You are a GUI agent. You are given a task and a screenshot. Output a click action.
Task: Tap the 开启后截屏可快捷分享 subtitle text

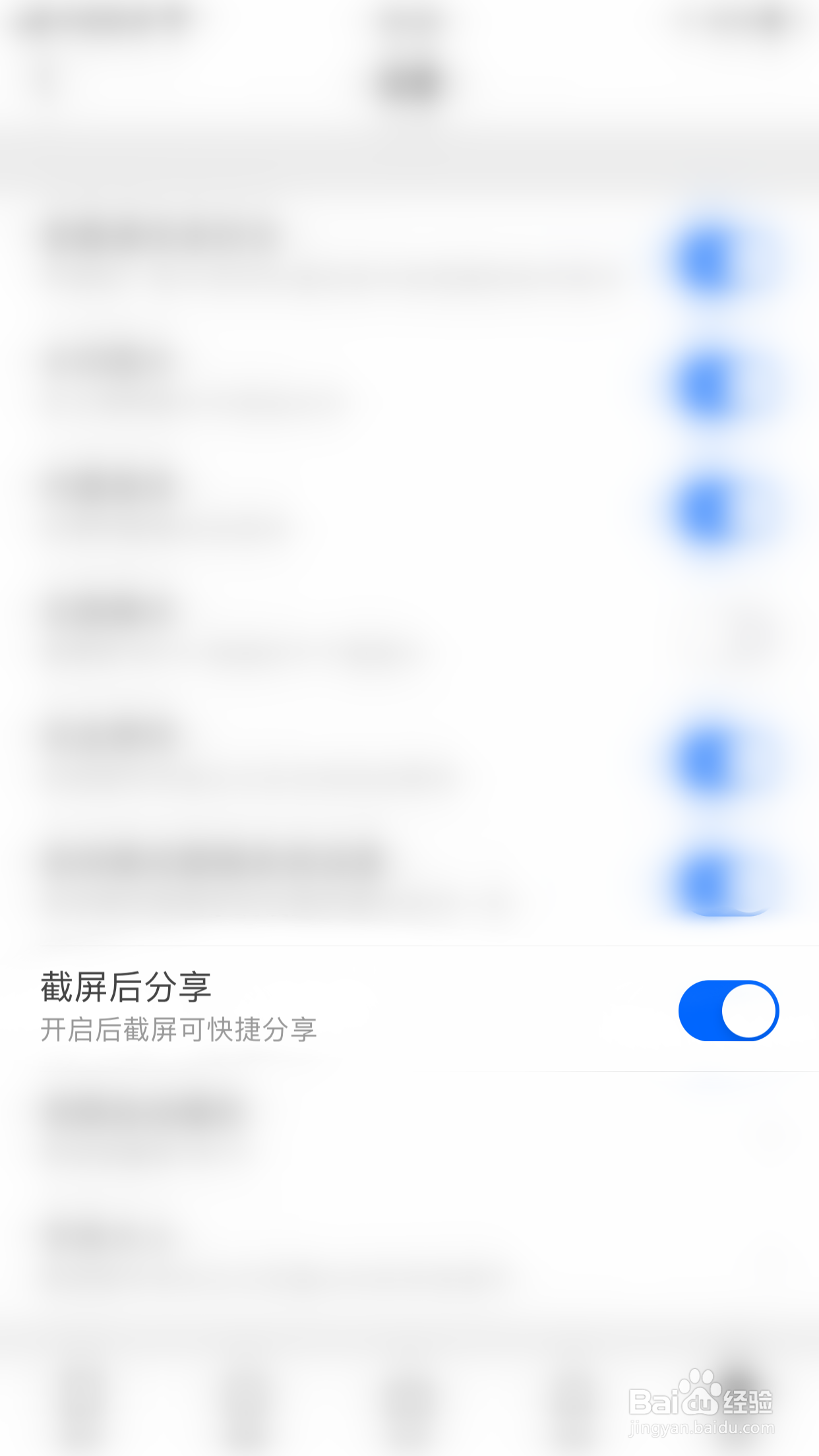click(178, 1029)
